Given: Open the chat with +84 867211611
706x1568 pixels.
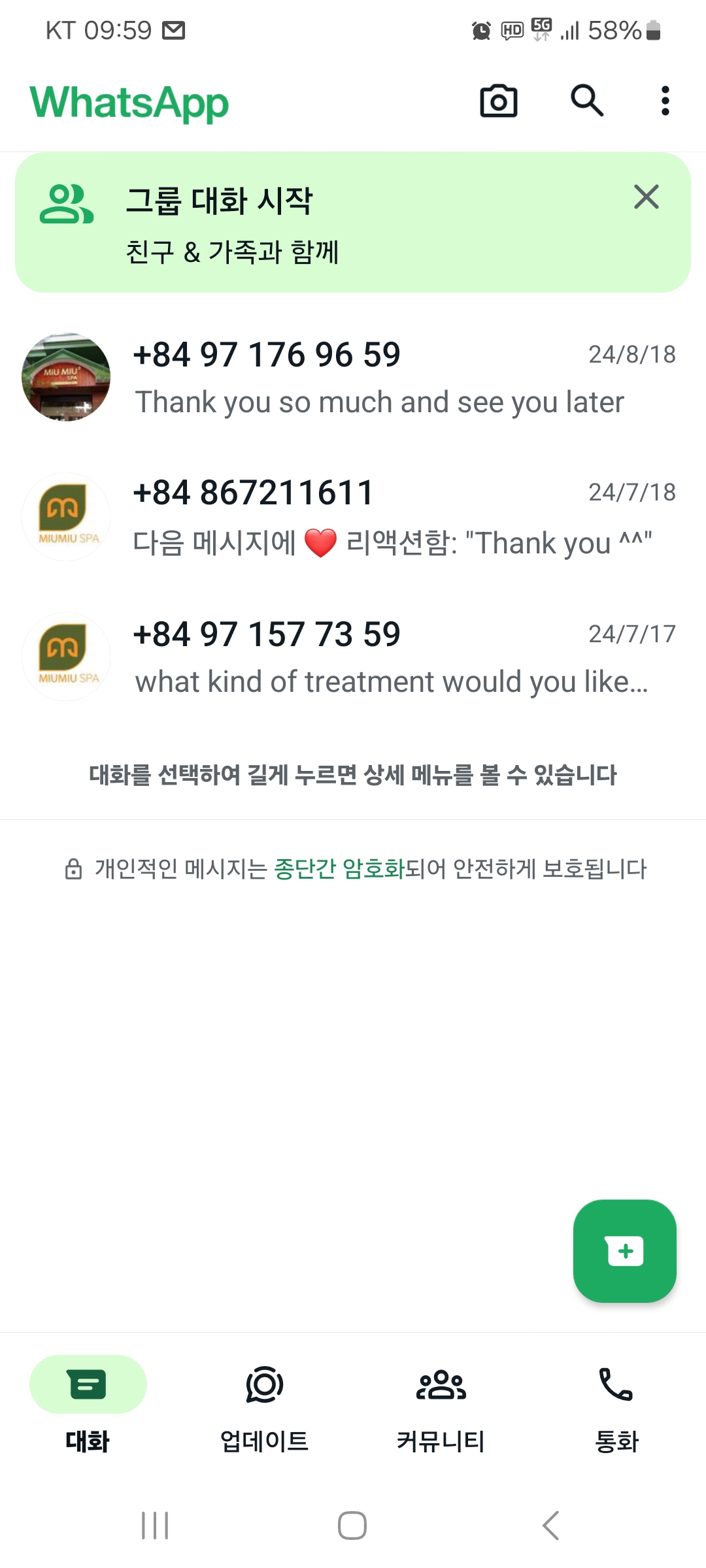Looking at the screenshot, I should pos(392,517).
